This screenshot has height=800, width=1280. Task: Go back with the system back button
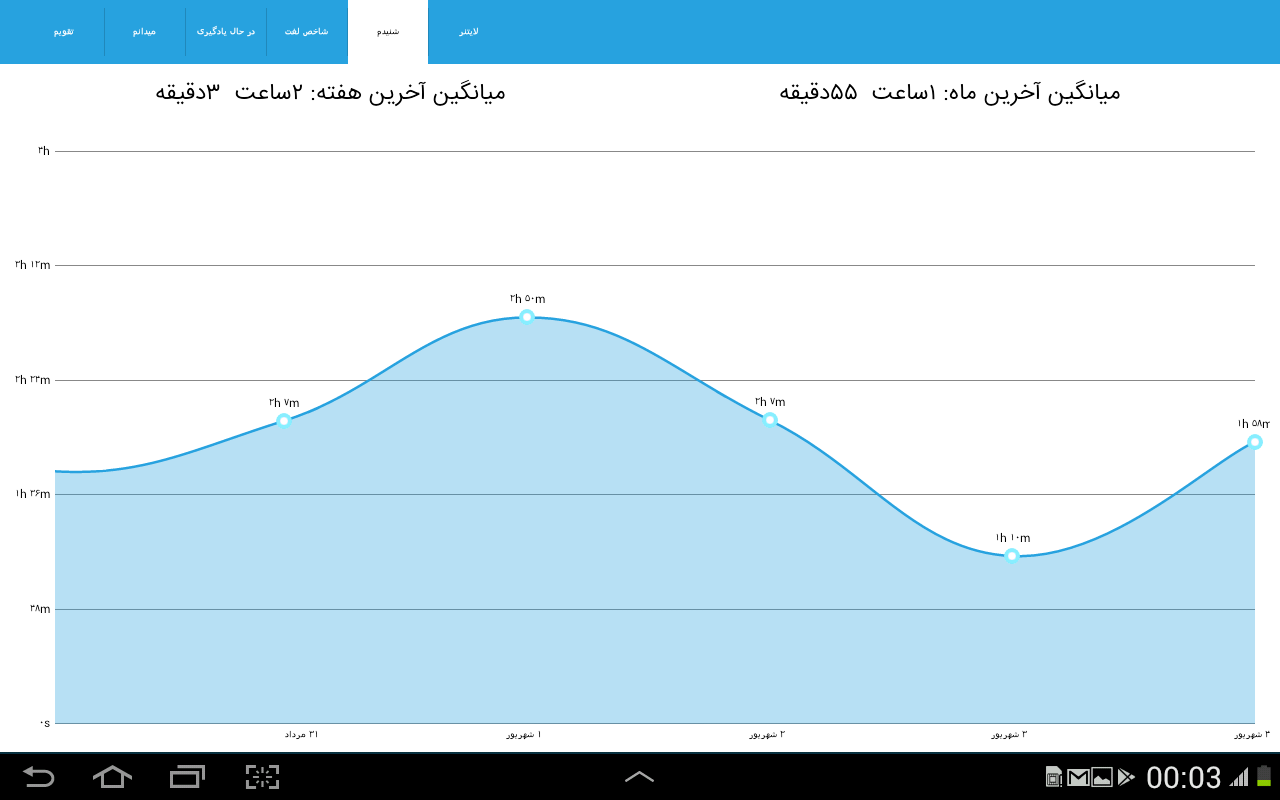click(x=39, y=777)
